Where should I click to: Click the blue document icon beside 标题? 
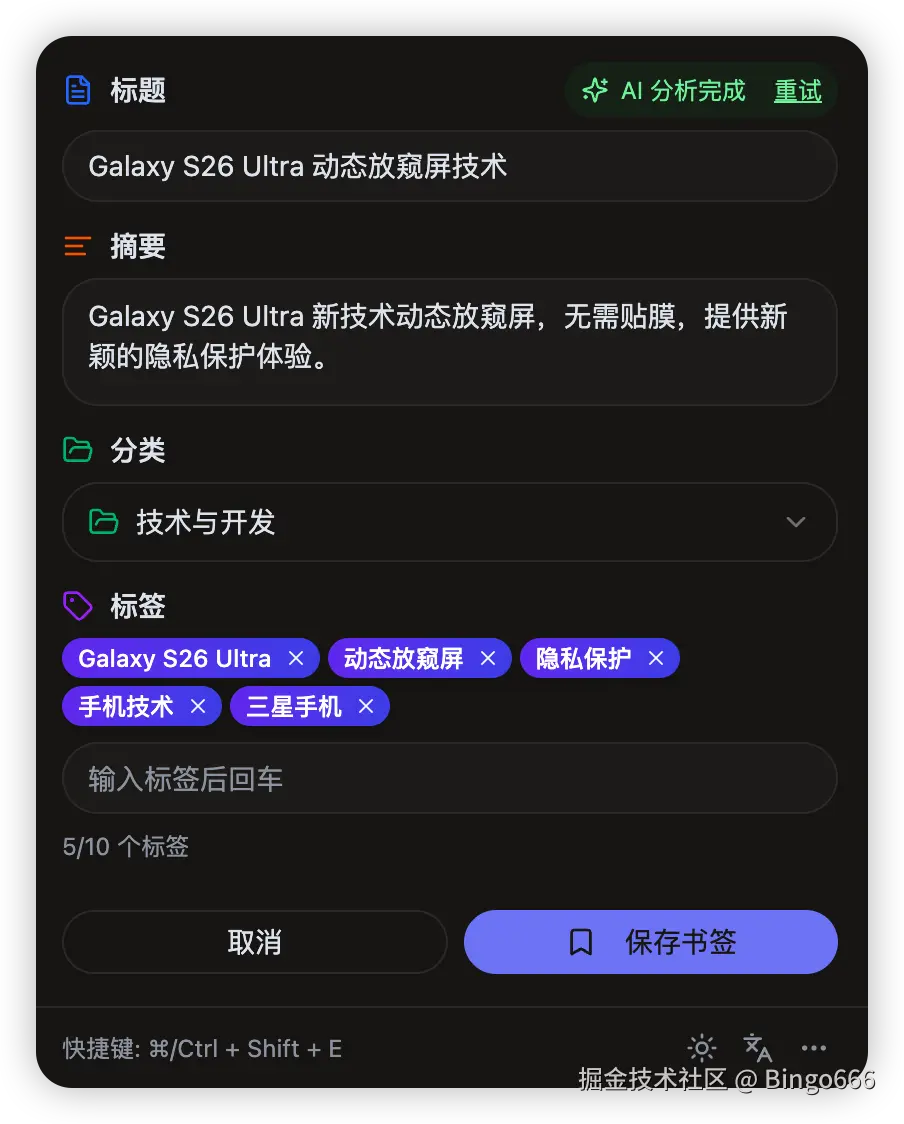pyautogui.click(x=77, y=90)
